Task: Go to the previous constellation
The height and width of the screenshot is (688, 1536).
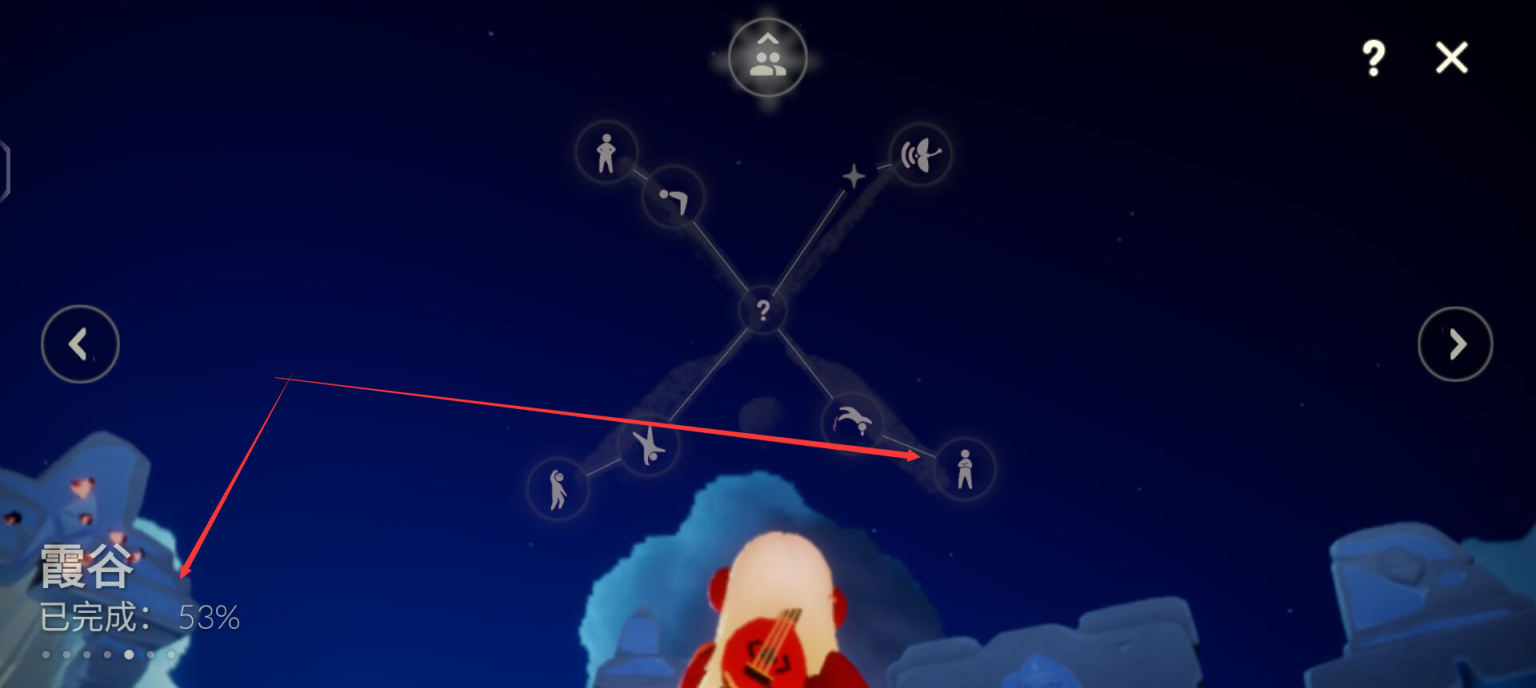Action: pyautogui.click(x=80, y=344)
